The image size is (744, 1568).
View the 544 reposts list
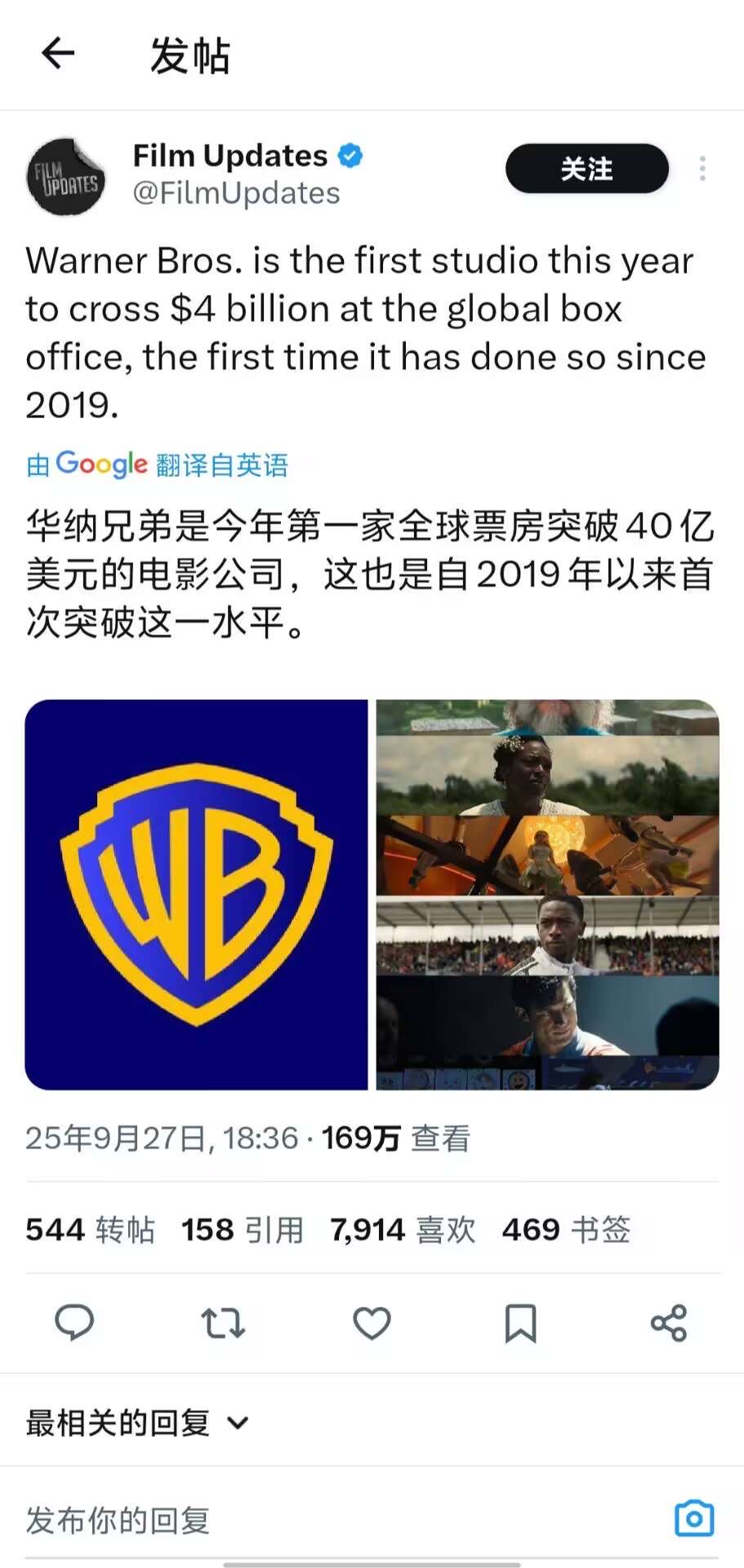tap(91, 1229)
